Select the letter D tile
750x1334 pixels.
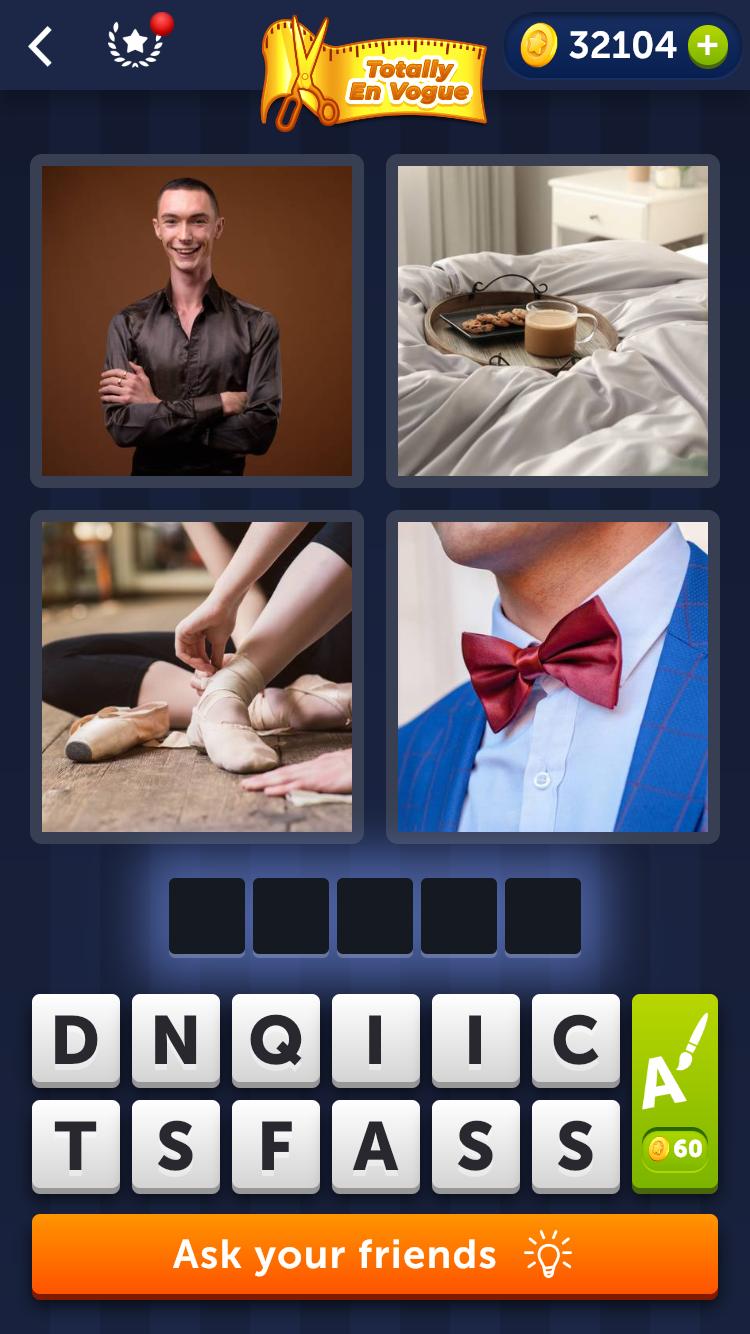pyautogui.click(x=76, y=1040)
